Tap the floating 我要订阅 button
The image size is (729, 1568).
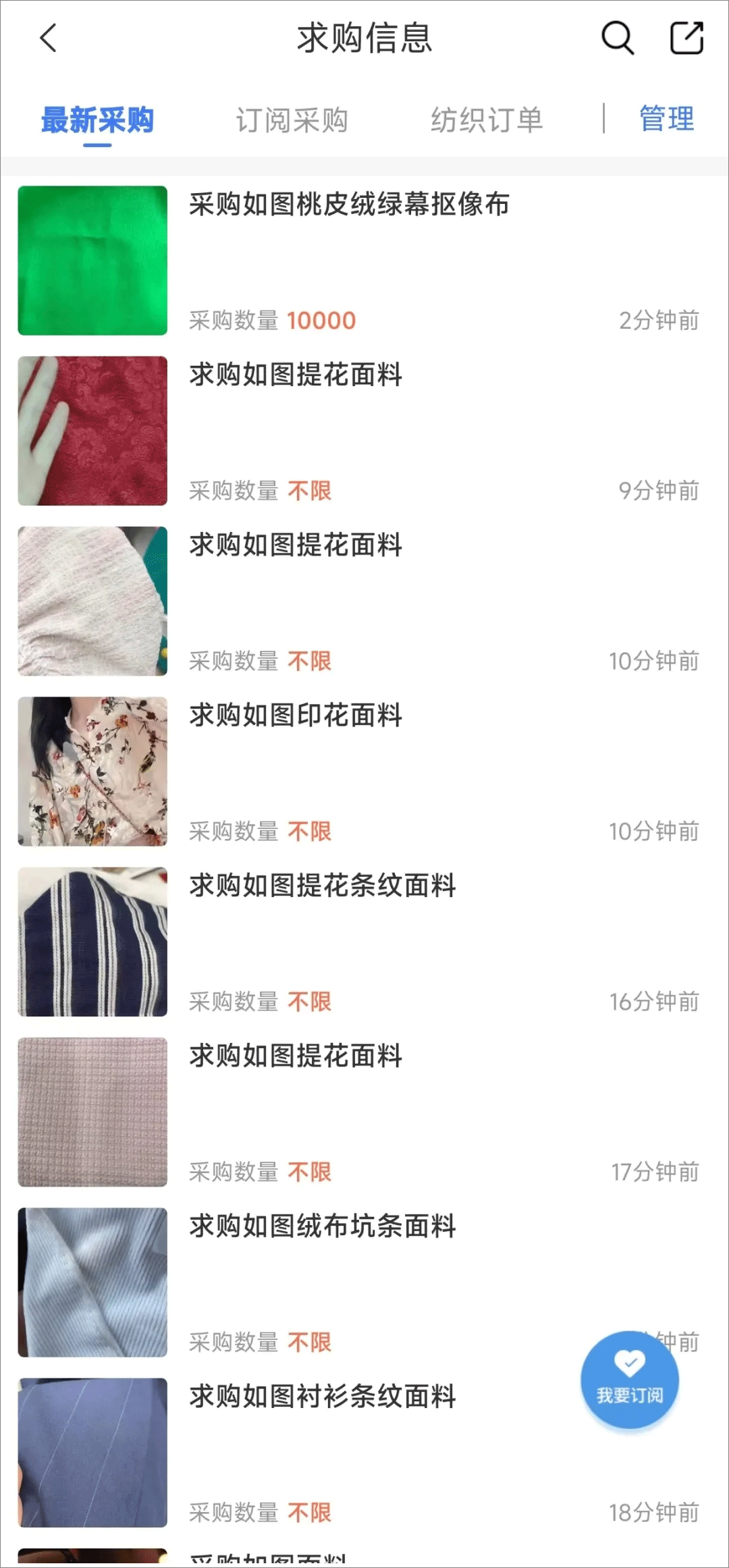click(629, 1378)
